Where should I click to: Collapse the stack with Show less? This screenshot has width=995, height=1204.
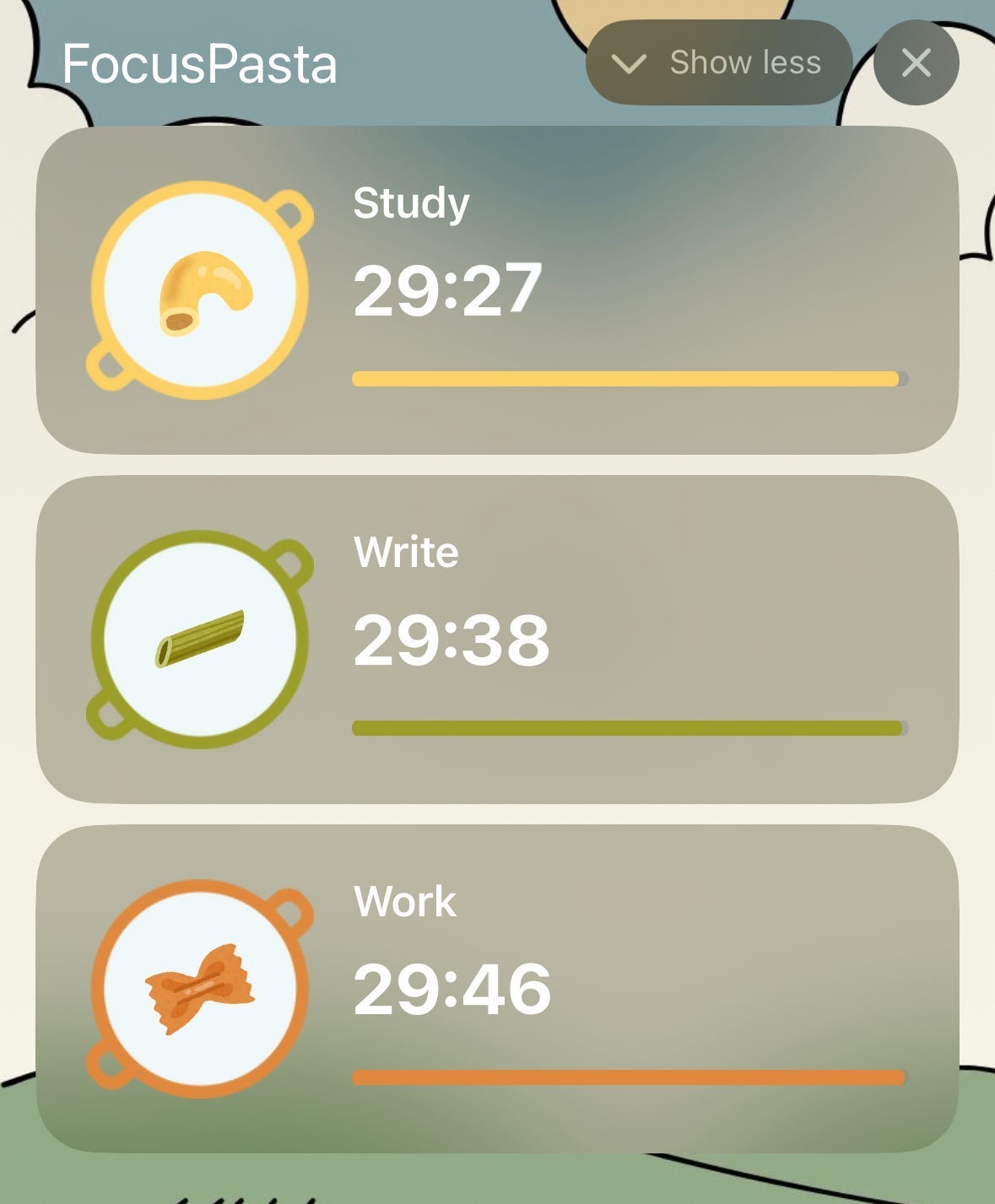[x=718, y=62]
